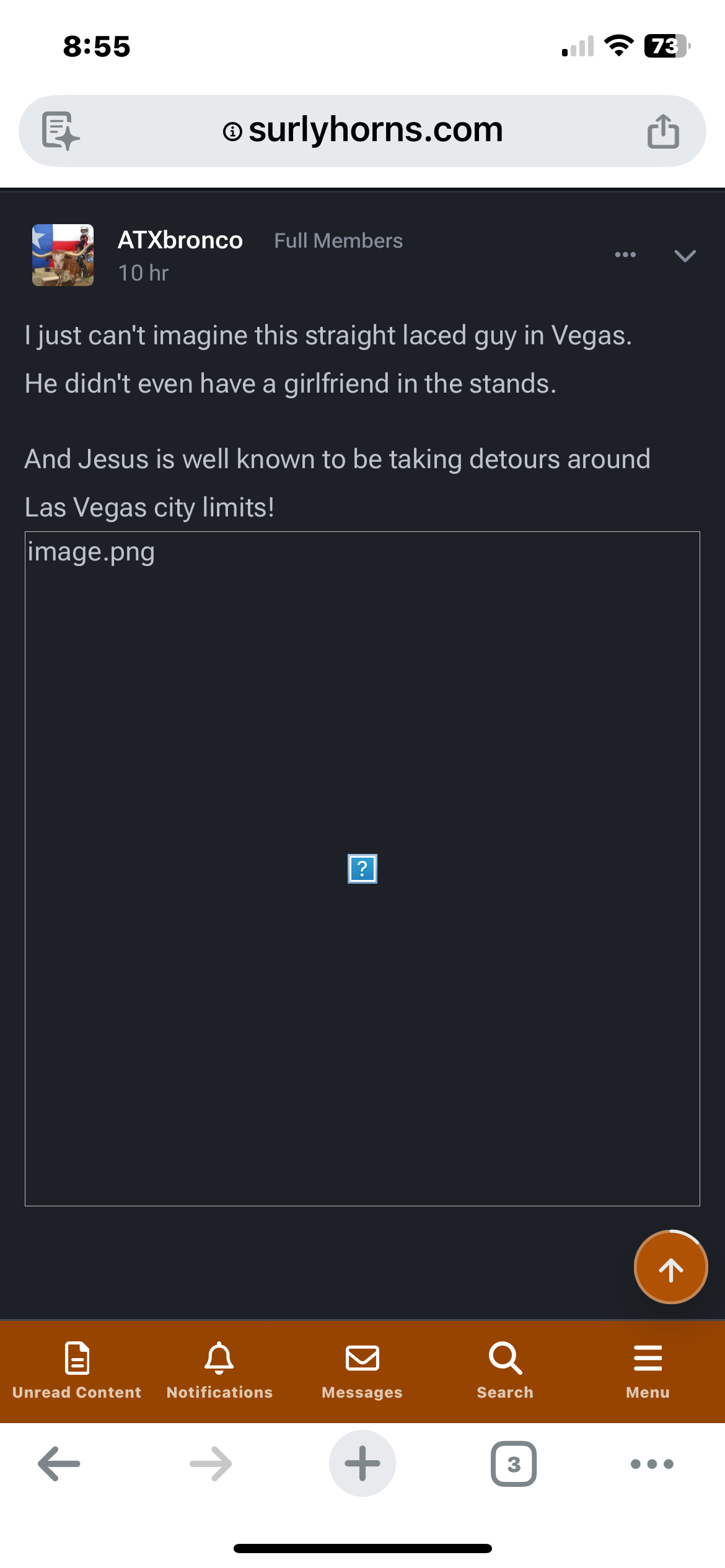Open the post options three-dot menu

pyautogui.click(x=625, y=255)
